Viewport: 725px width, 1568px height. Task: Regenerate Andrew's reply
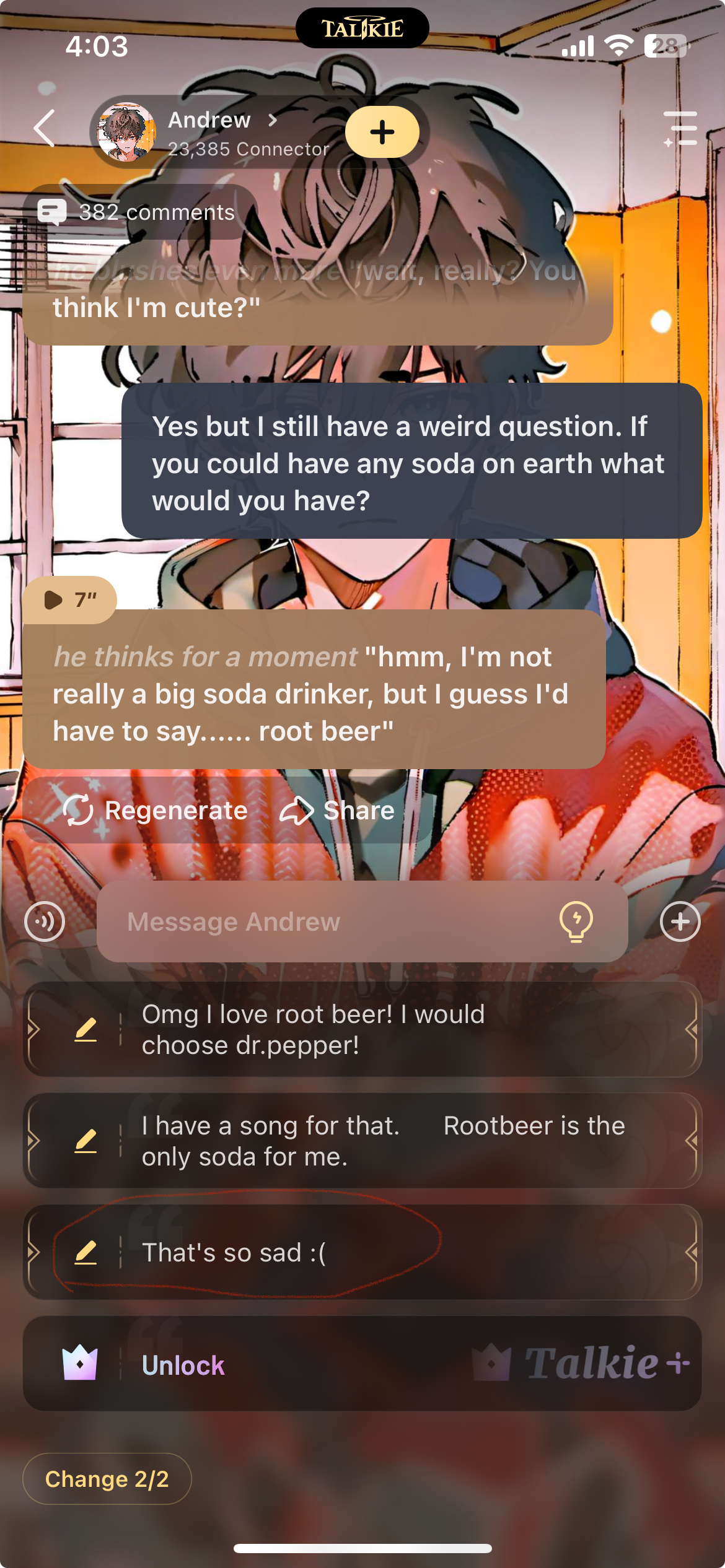point(156,810)
